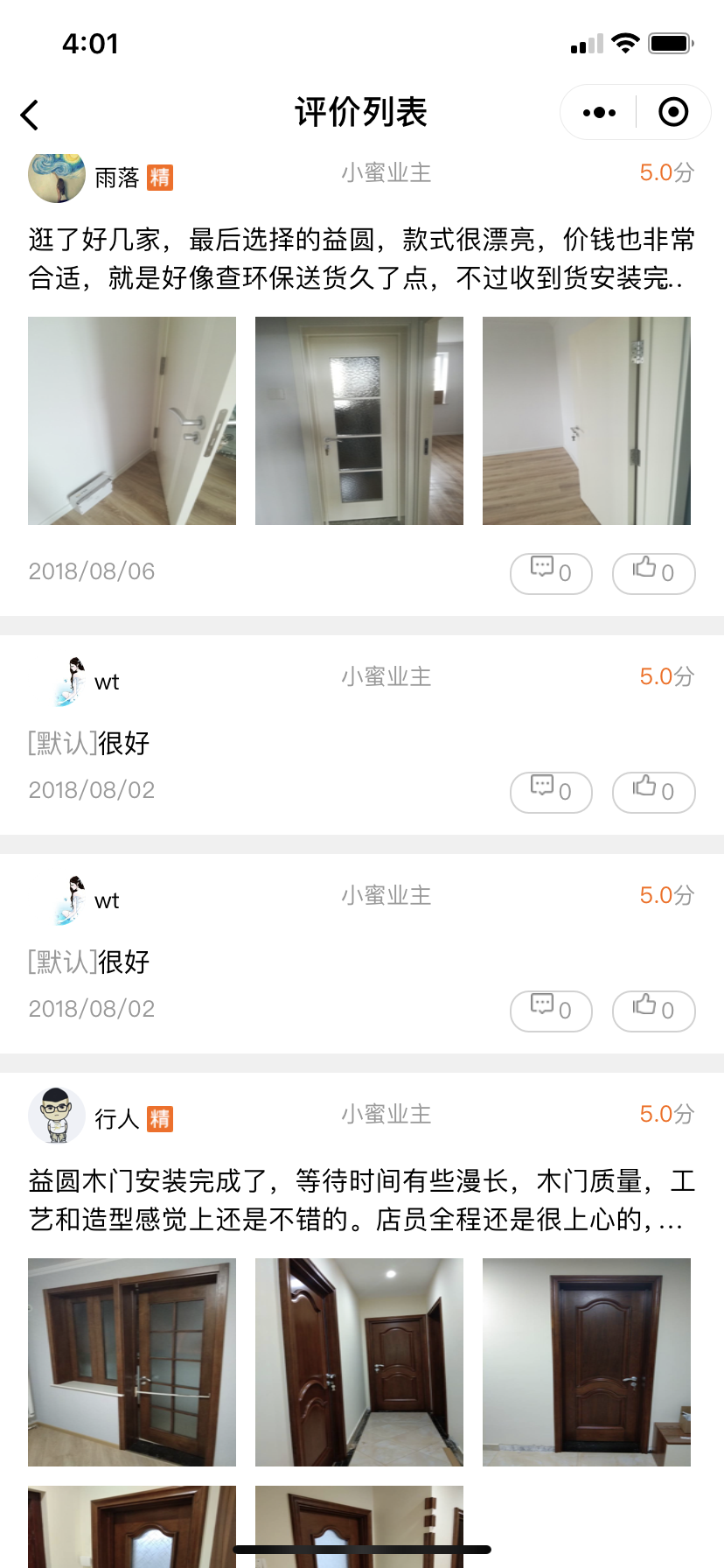The width and height of the screenshot is (724, 1568).
Task: Close the mini program with the circle button
Action: coord(672,113)
